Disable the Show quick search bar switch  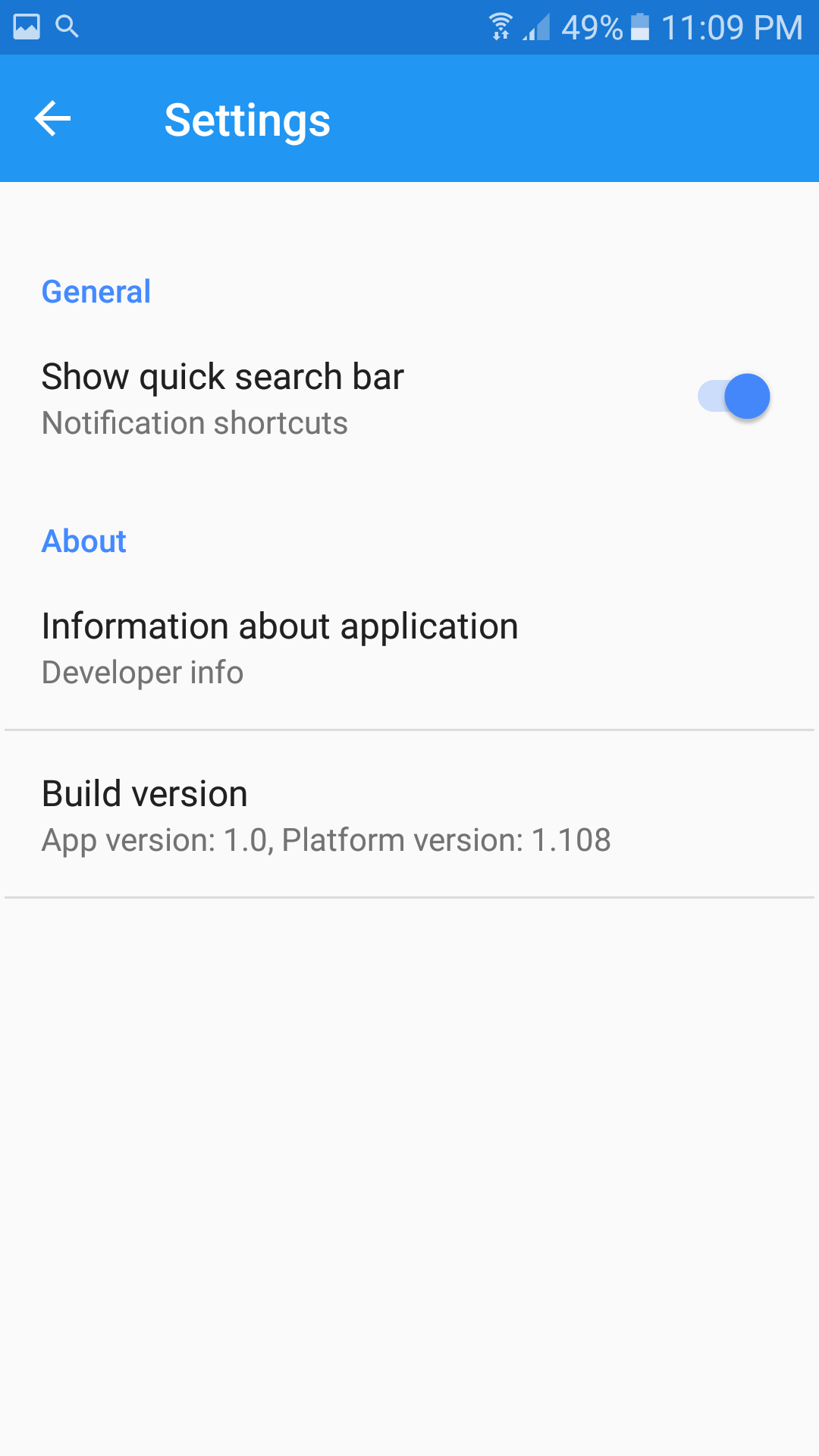coord(733,396)
